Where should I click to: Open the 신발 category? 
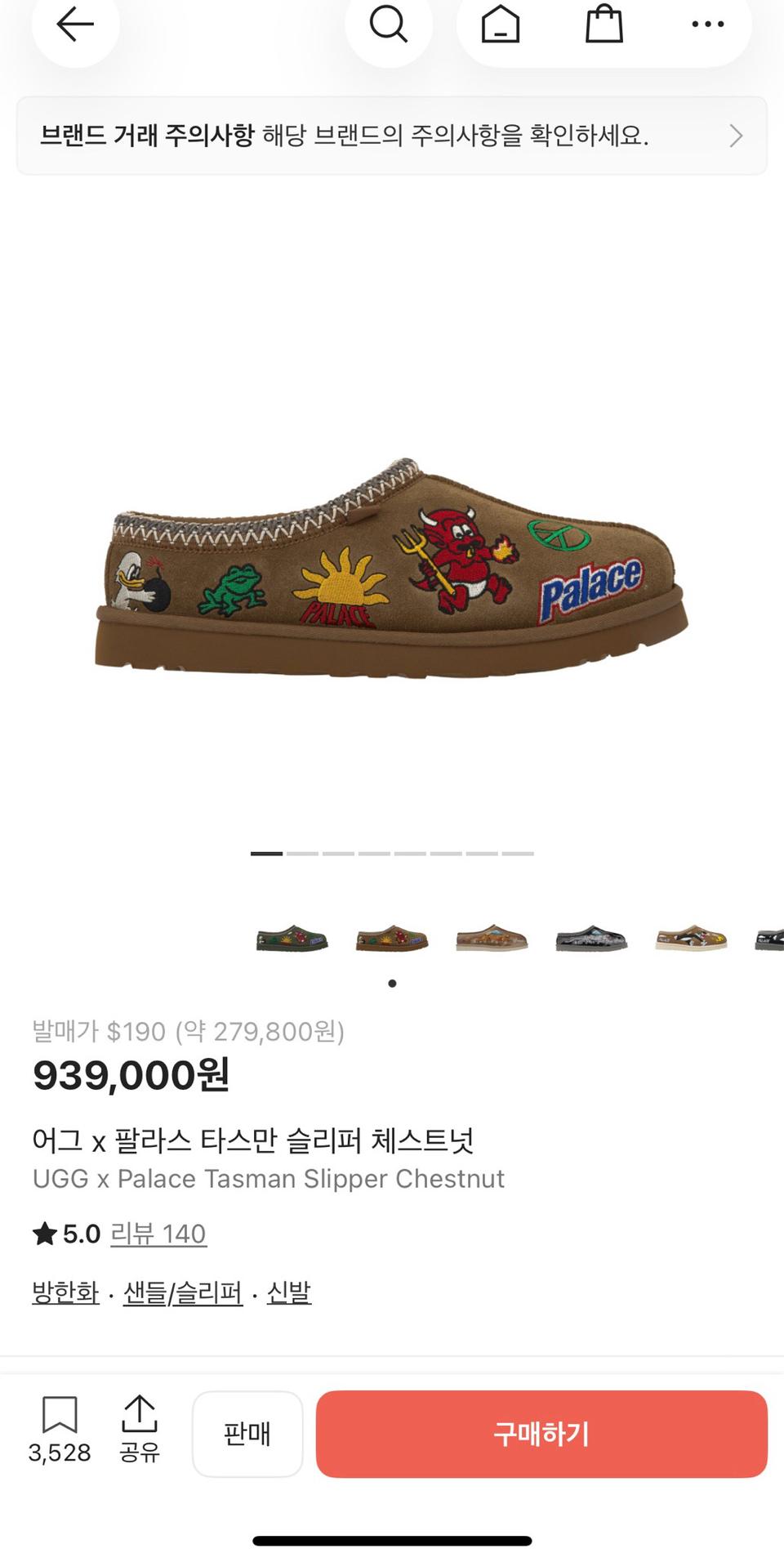click(x=287, y=1292)
